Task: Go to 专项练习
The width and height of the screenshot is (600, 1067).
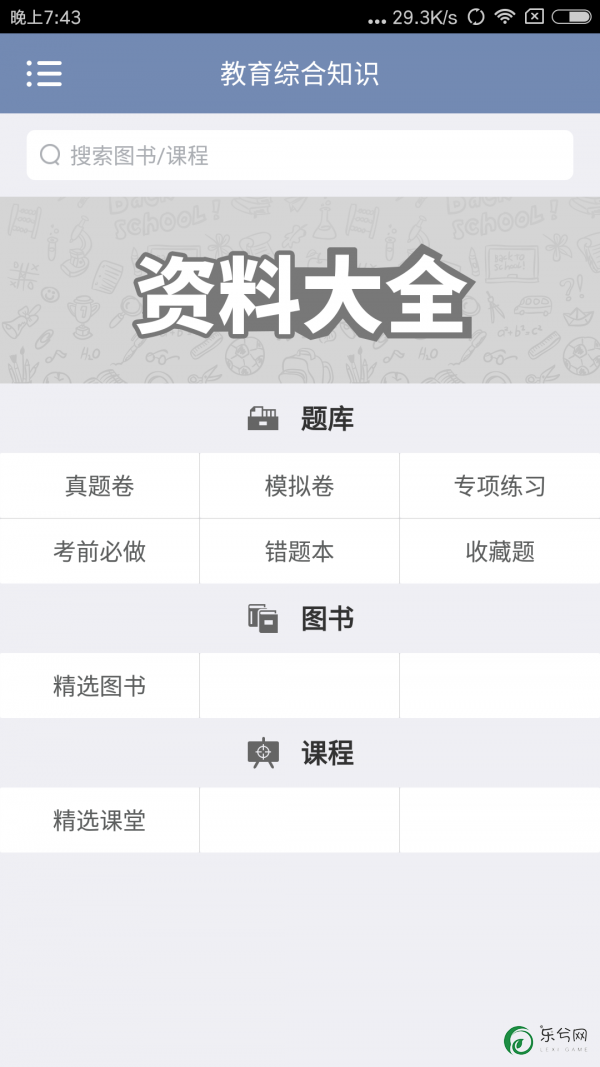Action: tap(500, 486)
